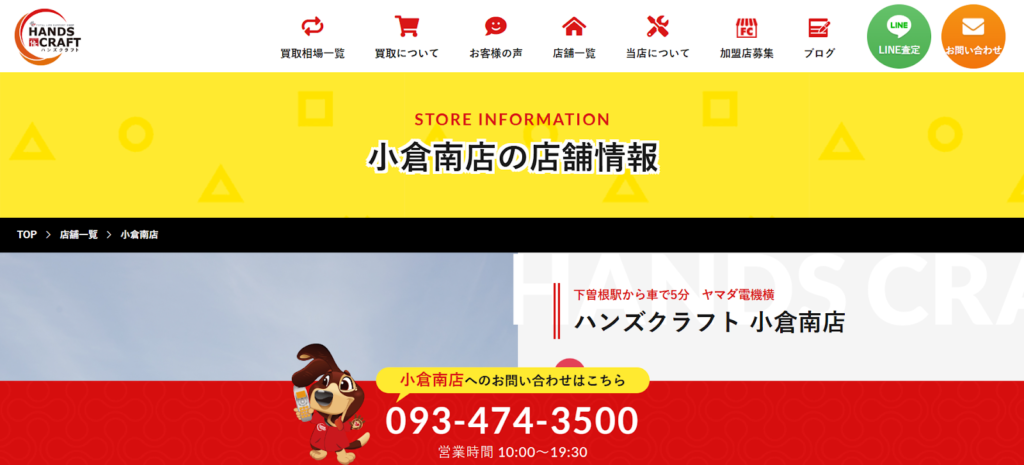View 加盟店募集 franchise page
The width and height of the screenshot is (1024, 465).
746,37
